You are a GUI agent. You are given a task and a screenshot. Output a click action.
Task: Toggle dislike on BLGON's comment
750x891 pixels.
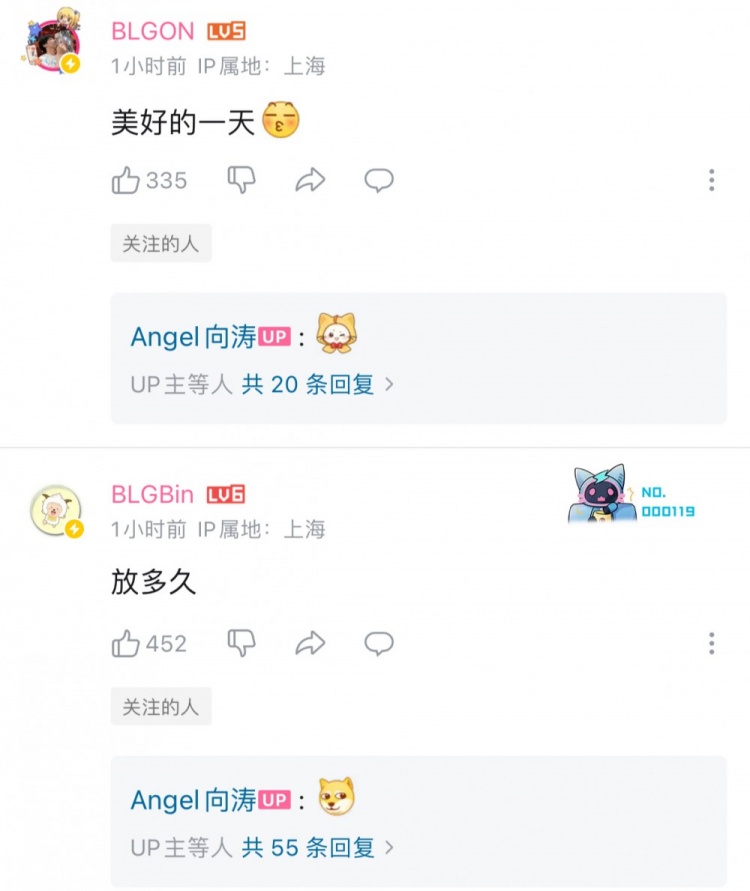click(x=241, y=180)
